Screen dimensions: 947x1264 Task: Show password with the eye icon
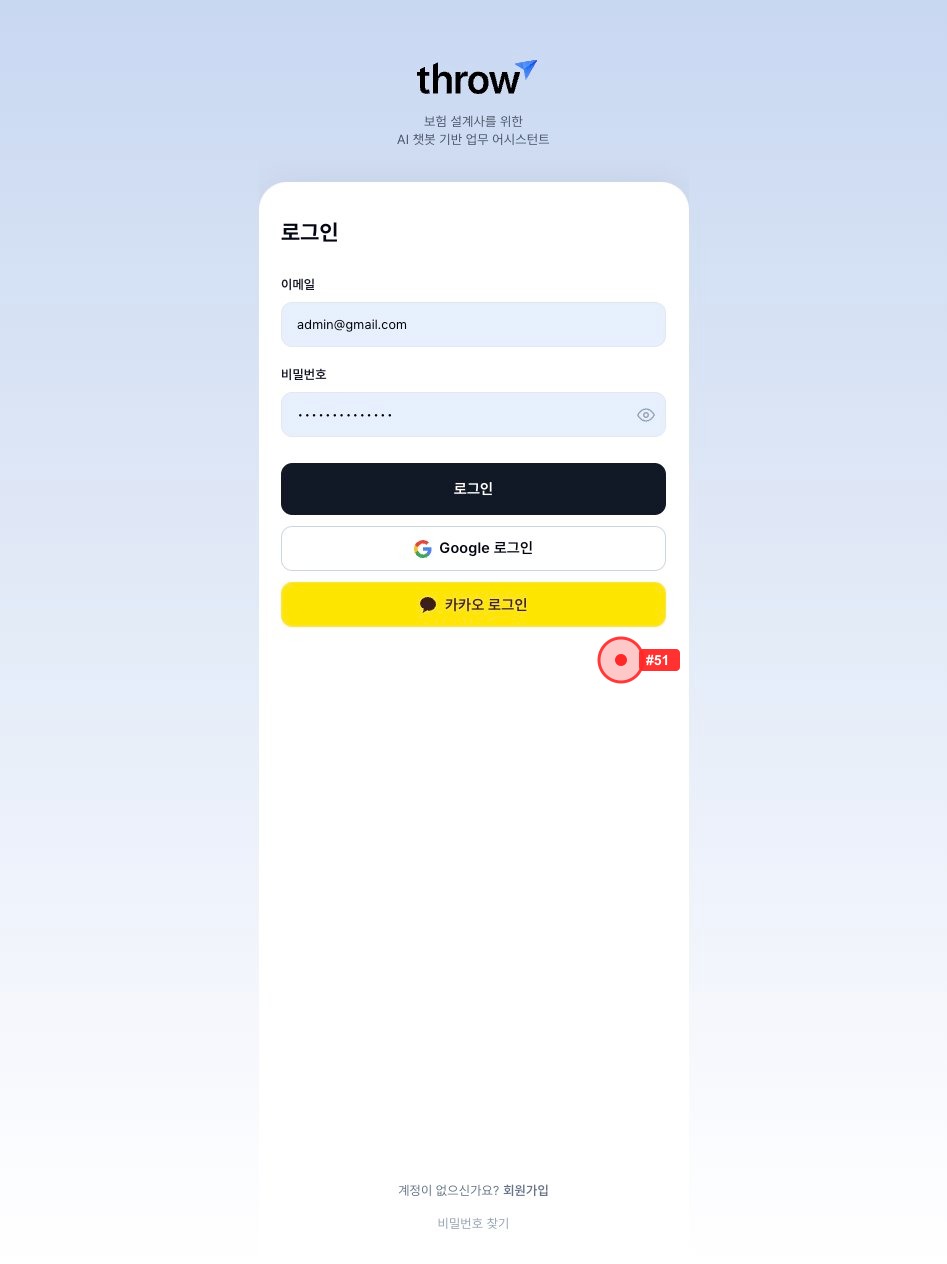point(646,415)
